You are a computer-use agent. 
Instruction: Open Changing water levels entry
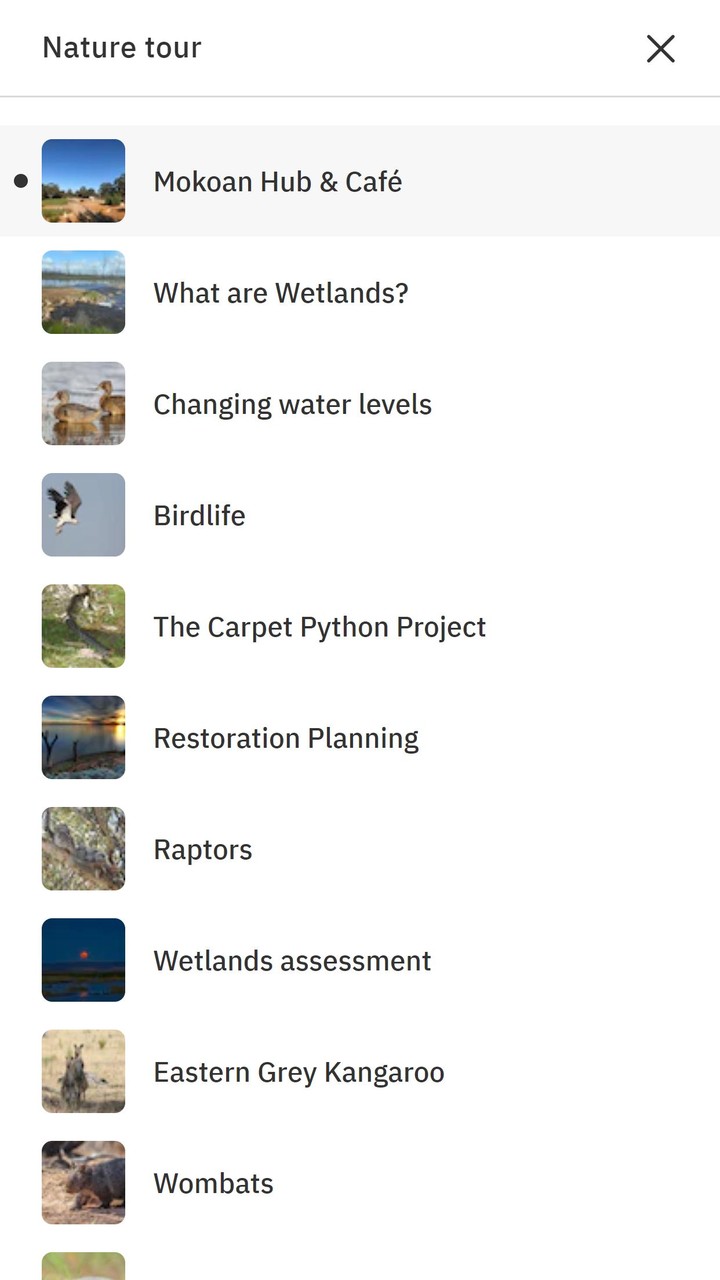click(360, 404)
